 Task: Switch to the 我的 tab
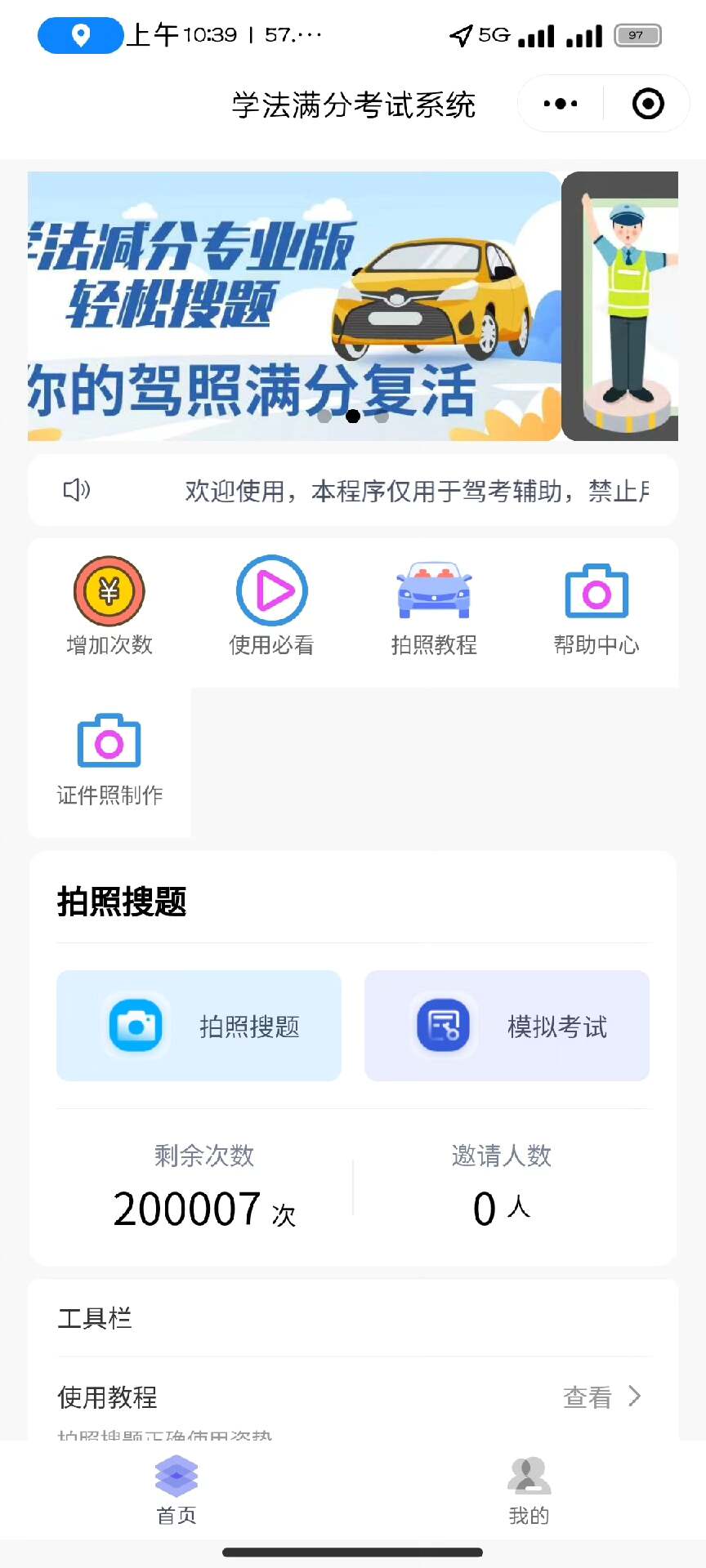point(529,1491)
